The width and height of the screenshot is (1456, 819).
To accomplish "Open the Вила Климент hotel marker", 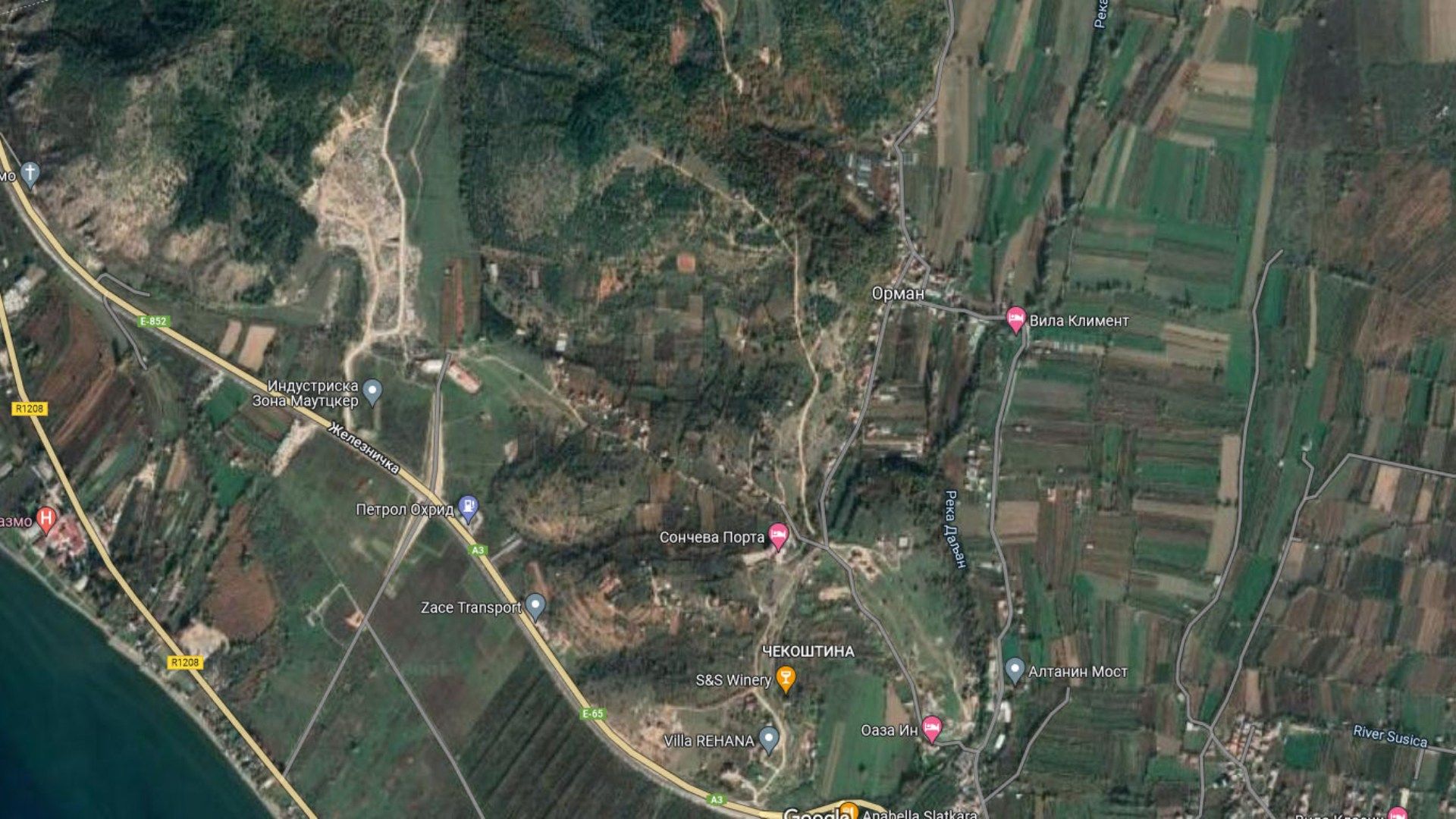I will 1015,318.
